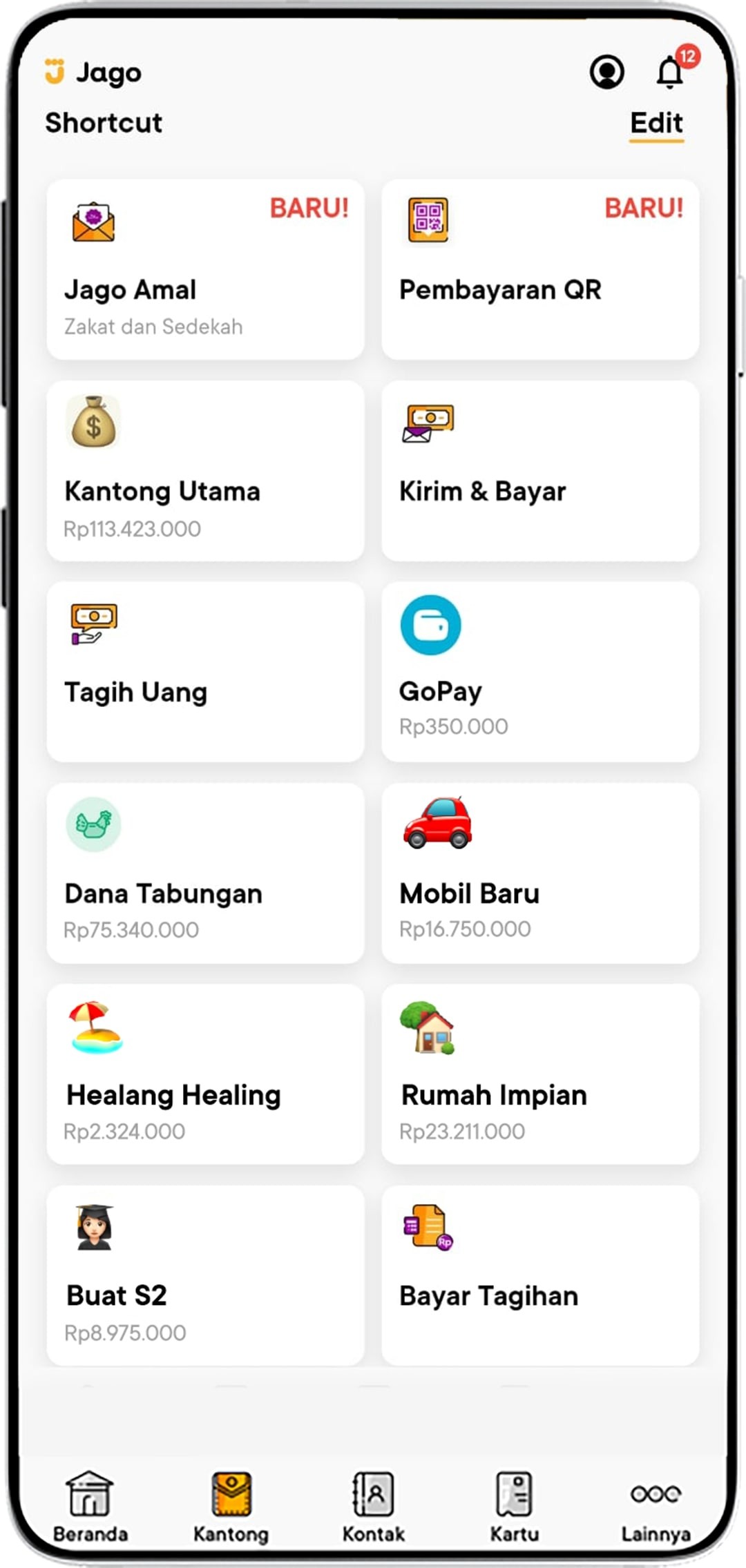Open the Buat S2 pocket

(205, 1275)
